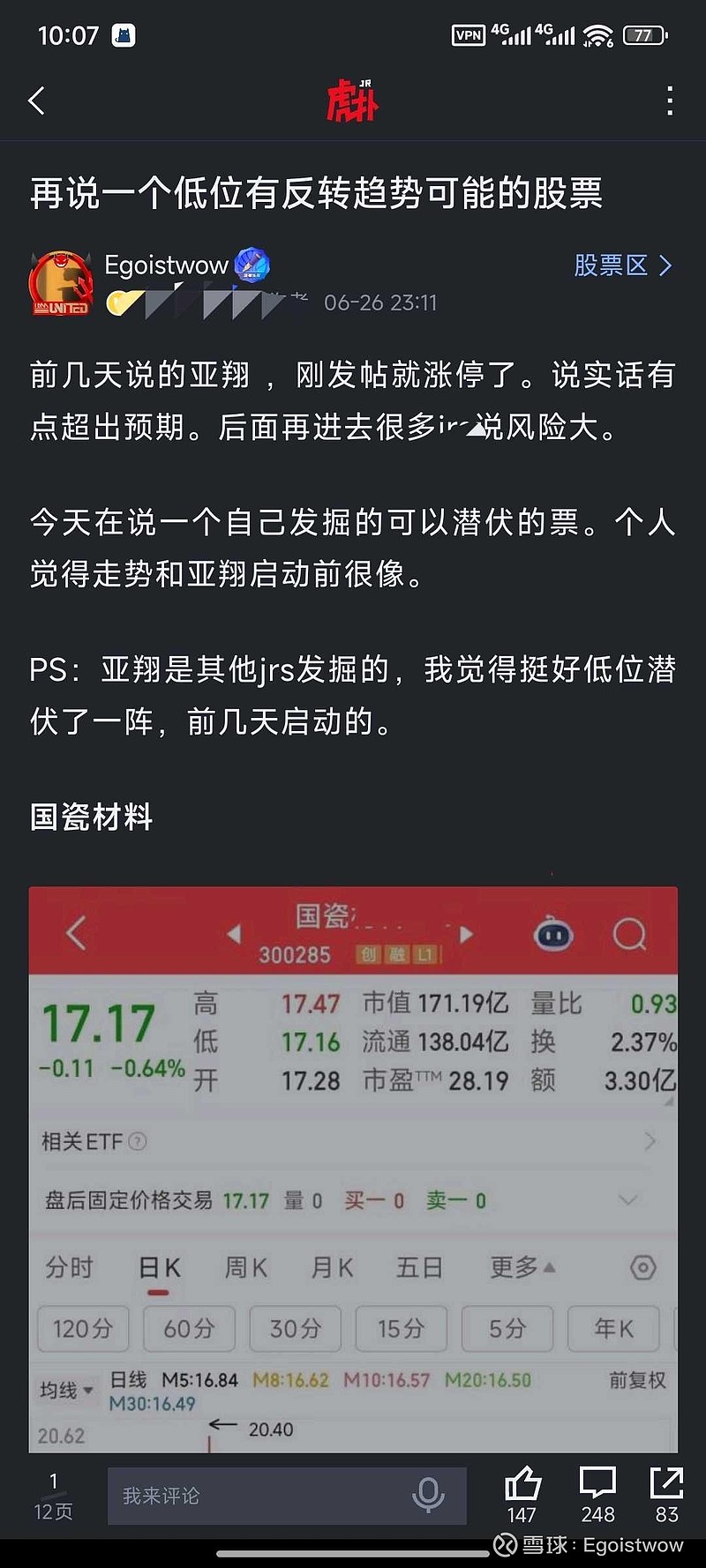The image size is (706, 1568).
Task: Open the three-dot overflow menu
Action: (668, 102)
